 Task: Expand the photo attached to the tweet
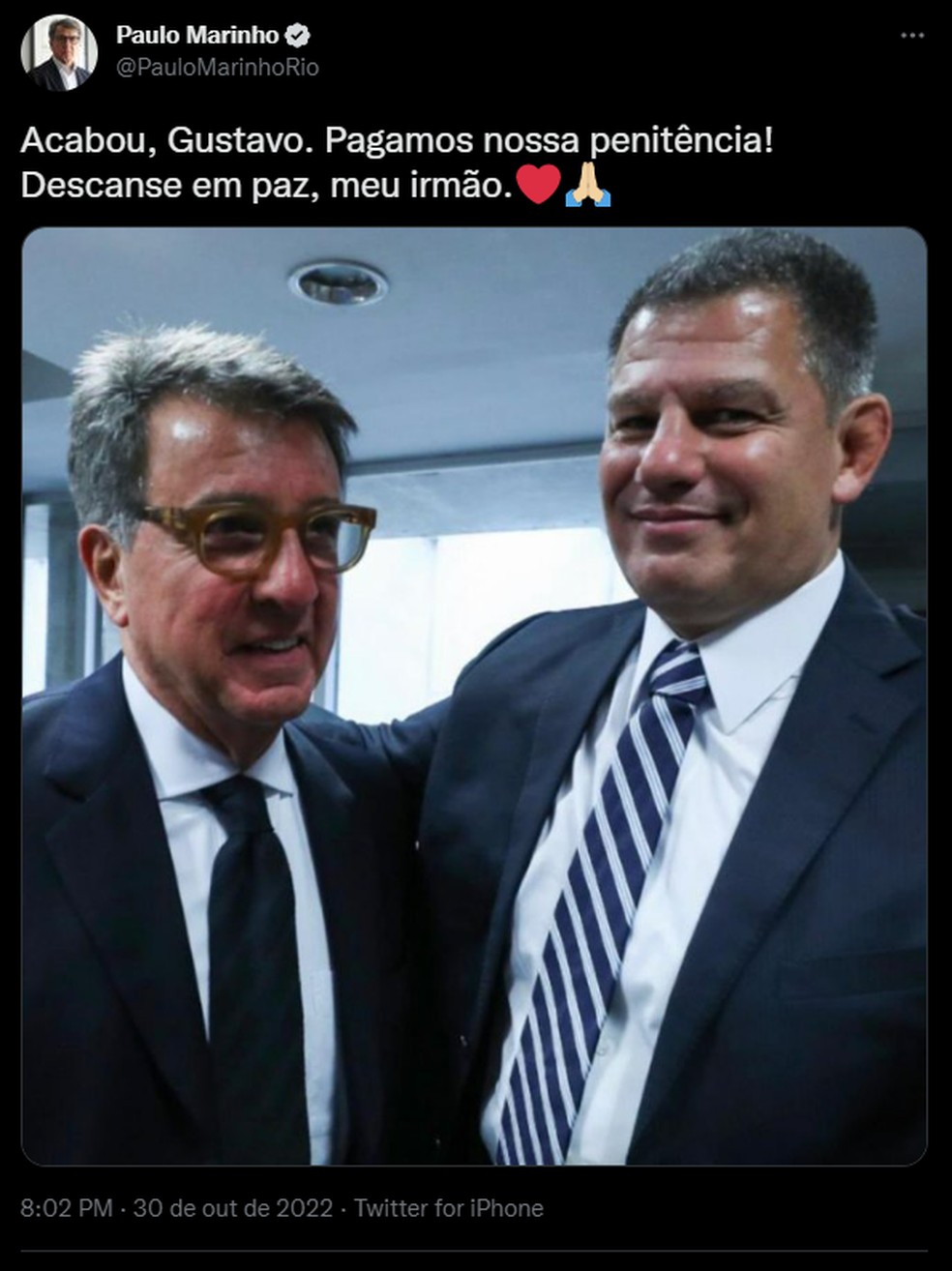tap(474, 696)
